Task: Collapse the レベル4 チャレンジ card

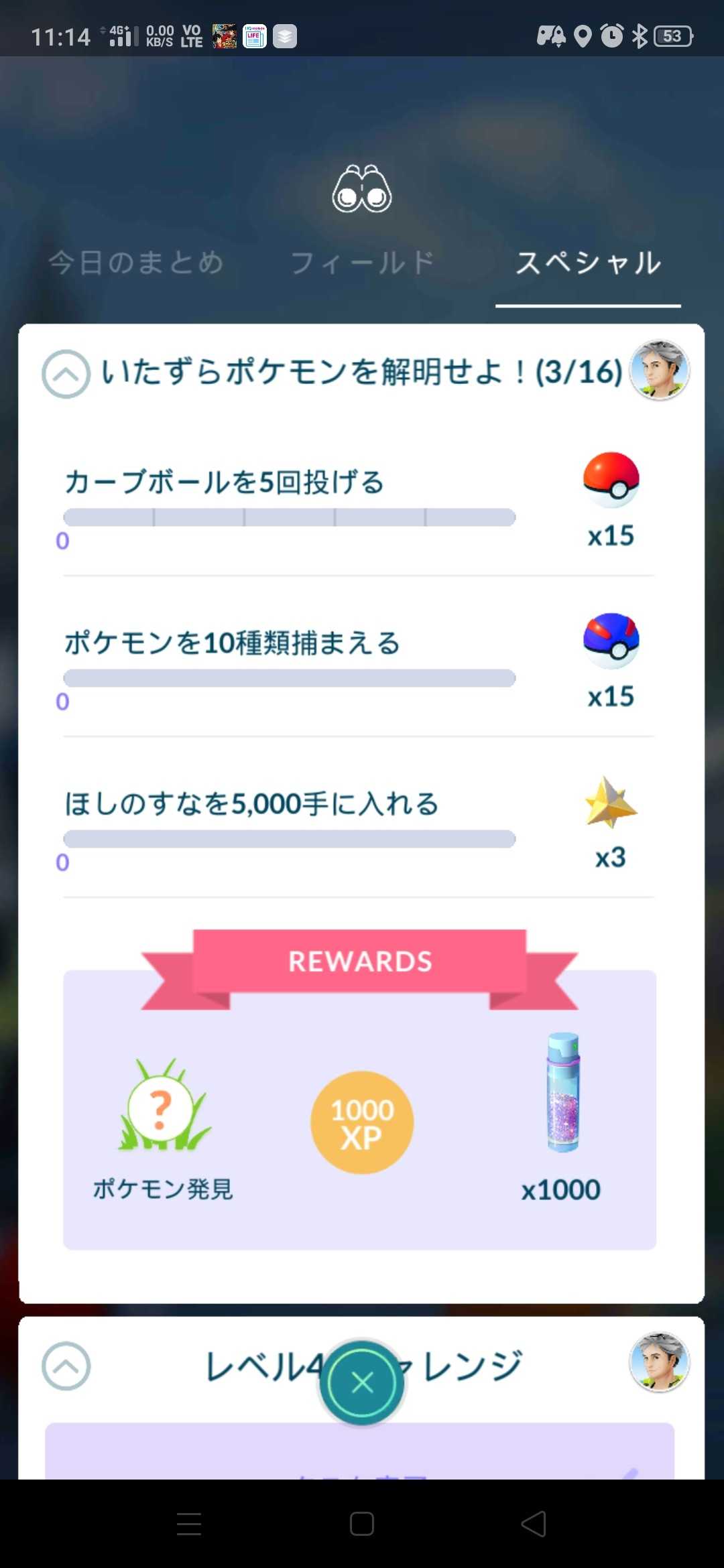Action: [66, 1366]
